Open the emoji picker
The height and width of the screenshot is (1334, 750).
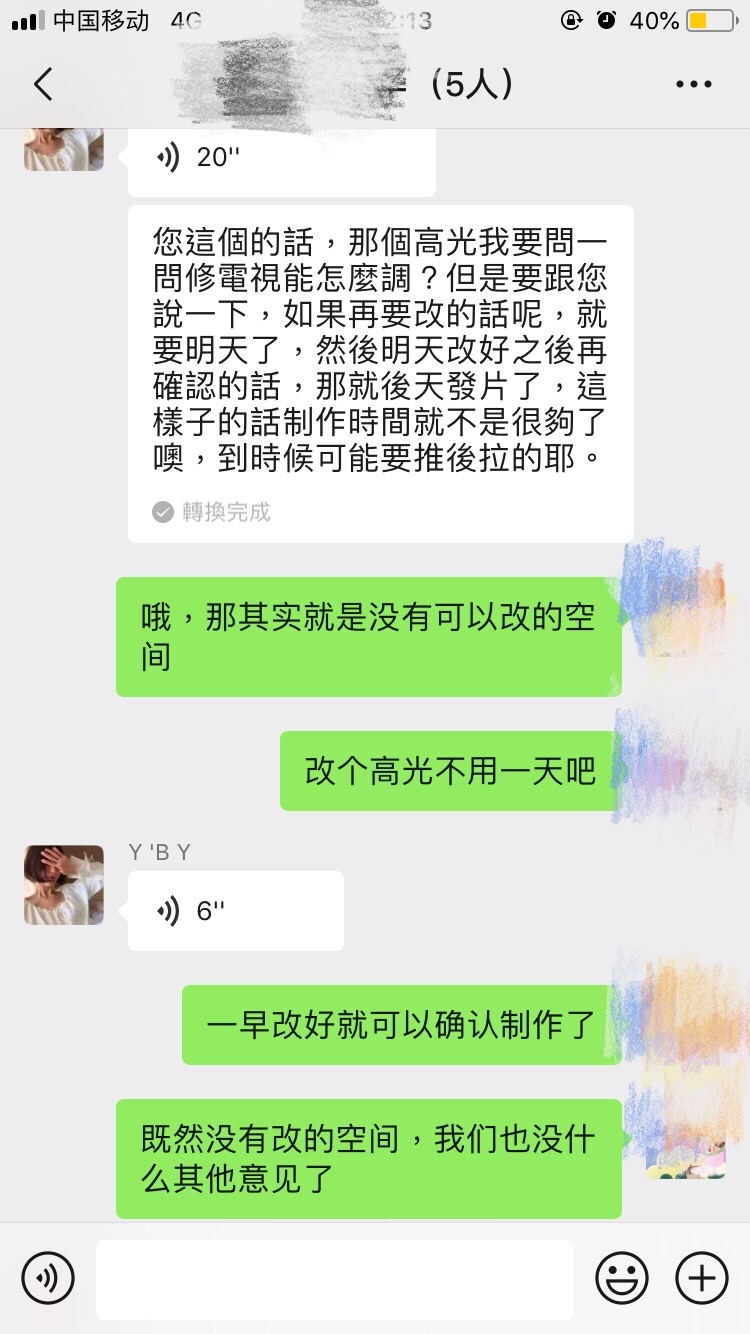tap(622, 1278)
